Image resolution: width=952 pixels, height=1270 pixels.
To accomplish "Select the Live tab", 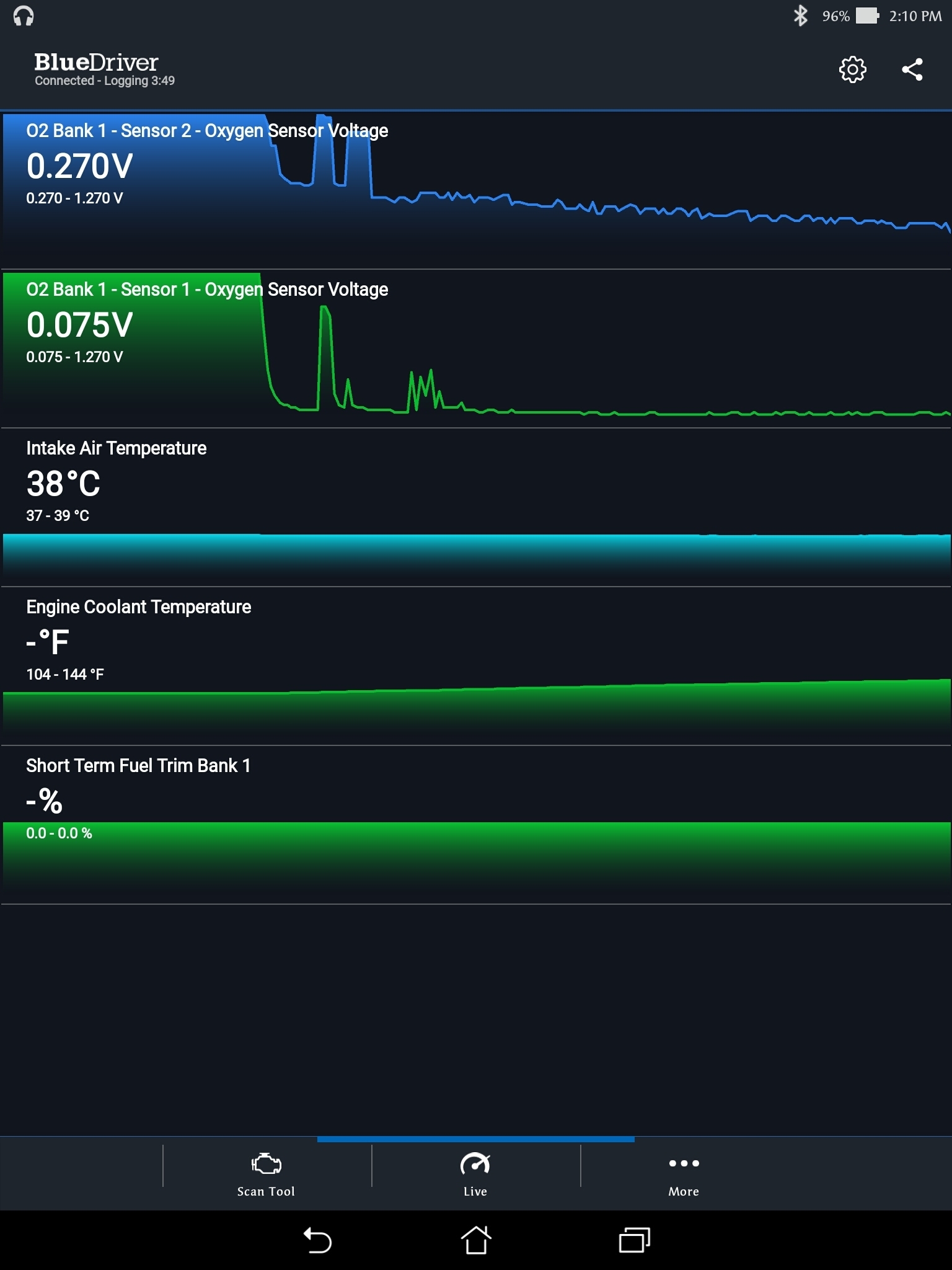I will click(475, 1174).
